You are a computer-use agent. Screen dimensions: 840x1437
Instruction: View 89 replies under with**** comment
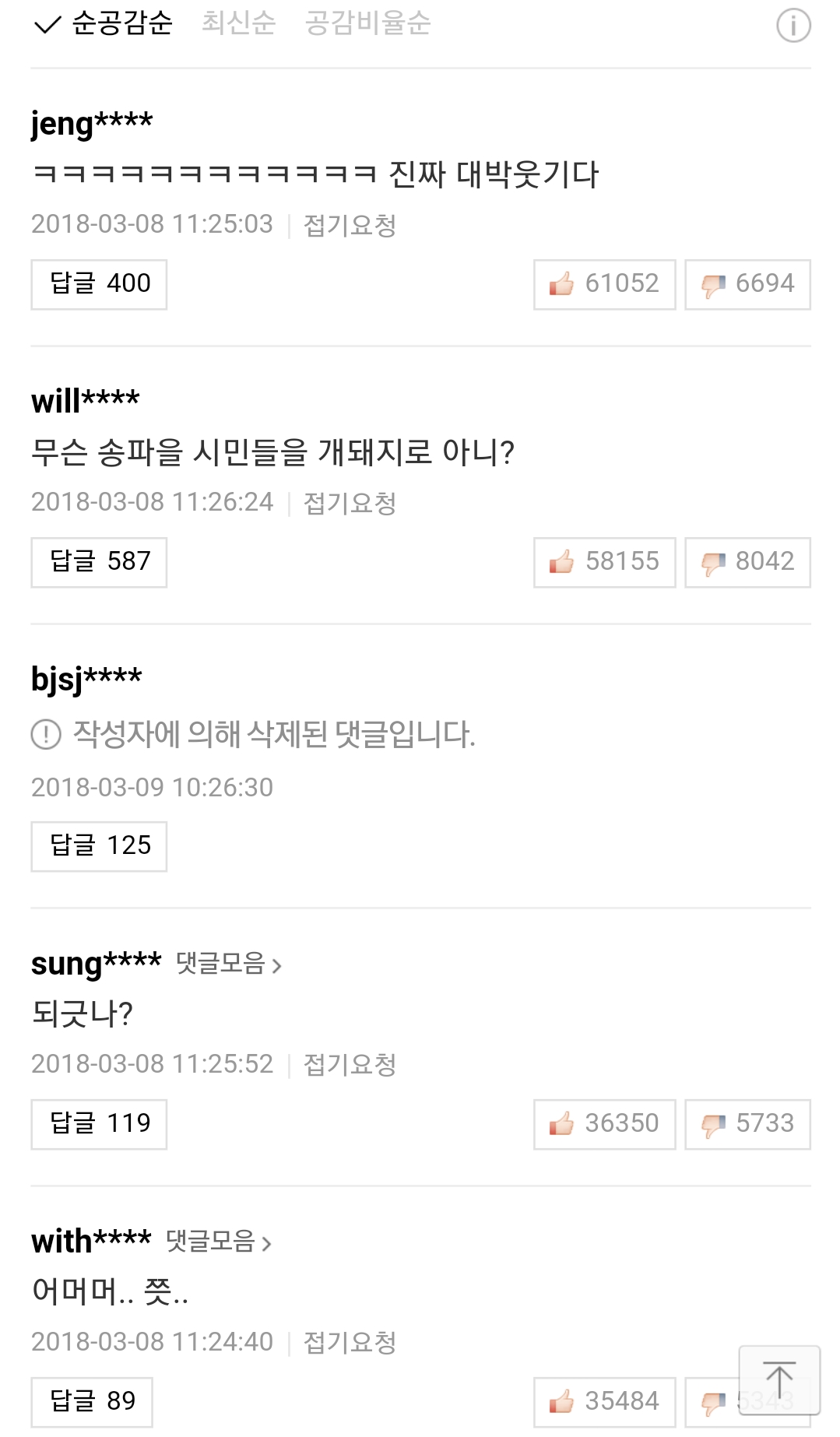[x=92, y=1402]
